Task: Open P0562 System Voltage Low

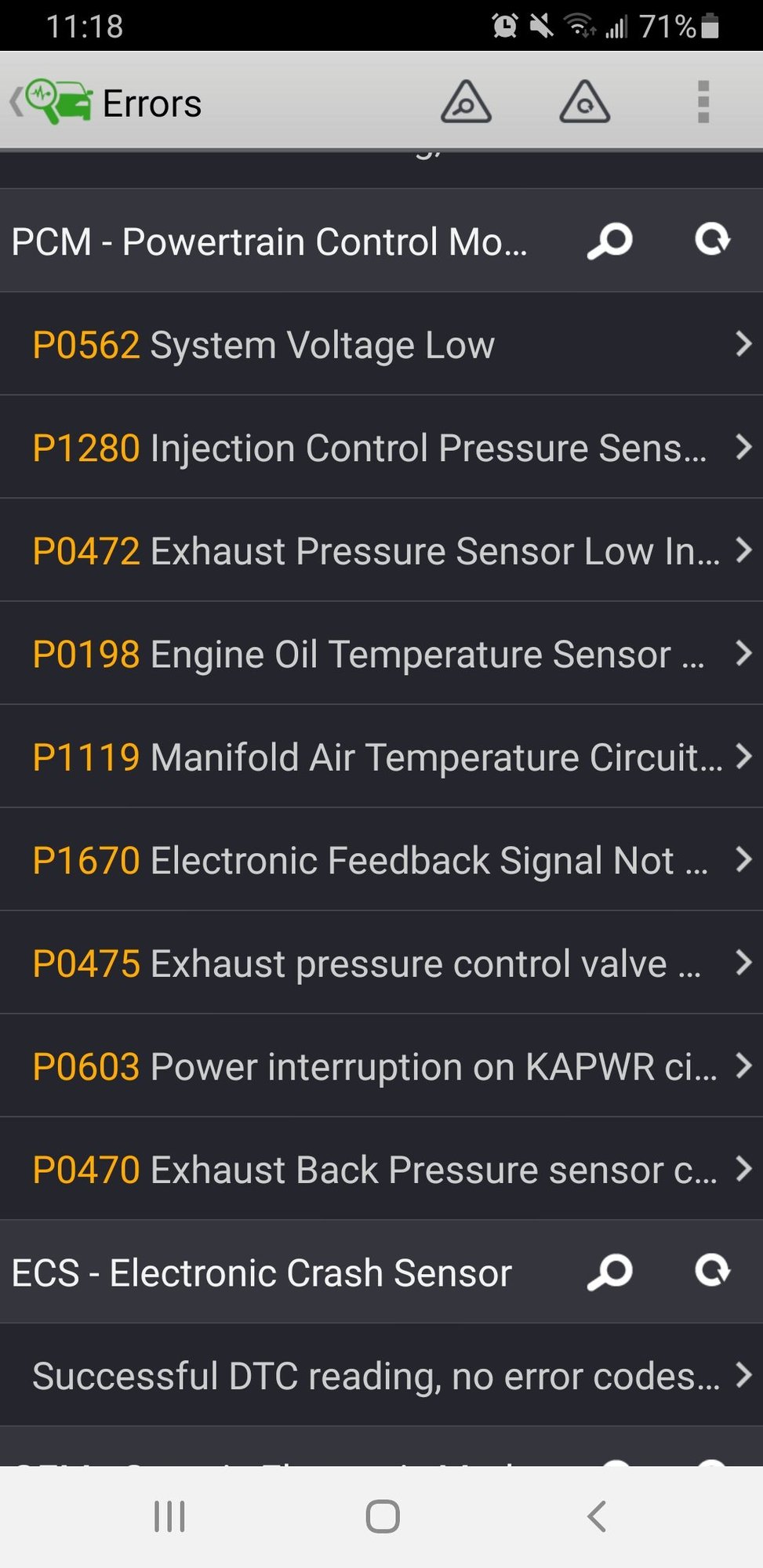Action: point(381,344)
